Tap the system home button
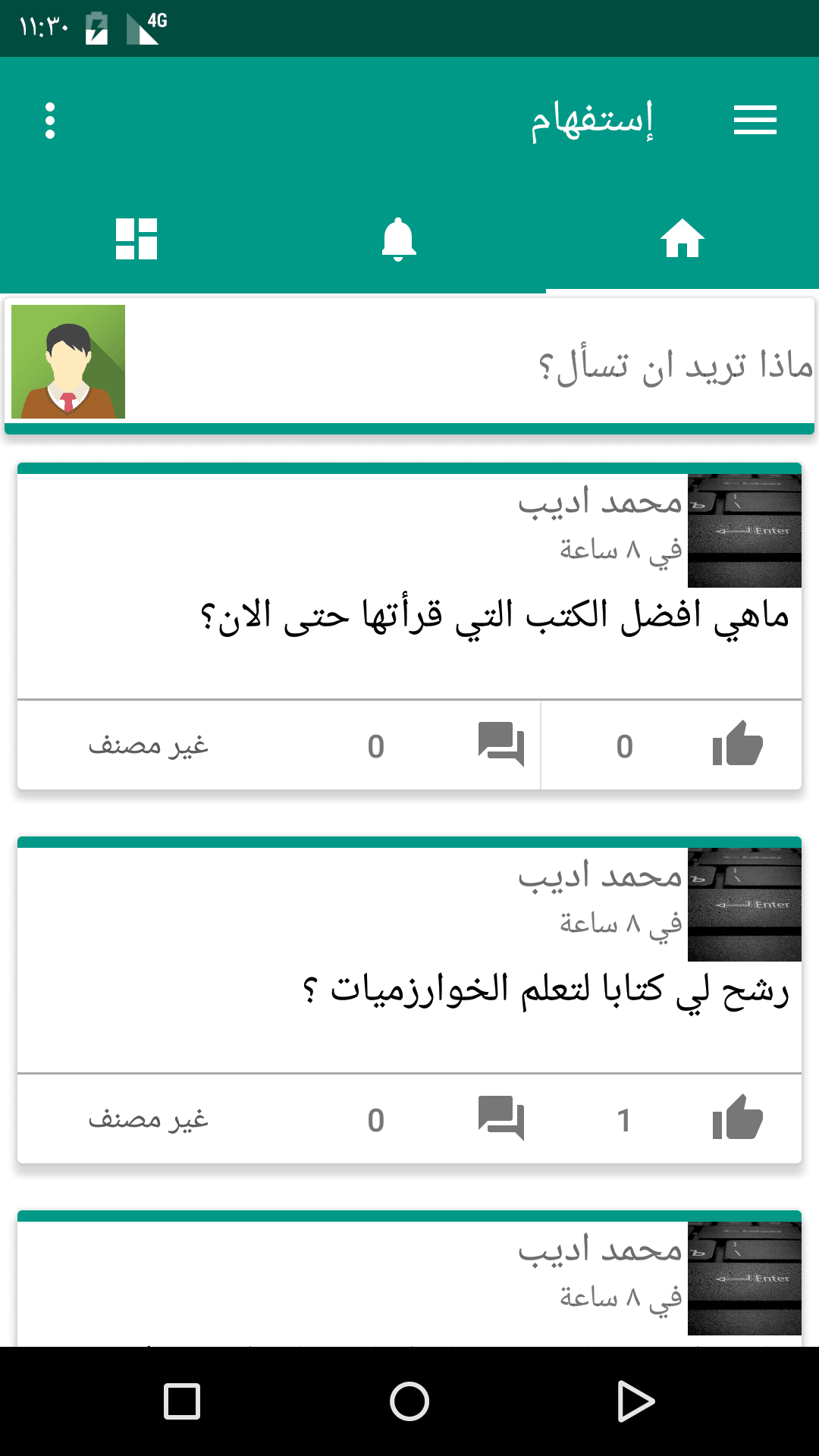Screen dimensions: 819x1456 point(409,1401)
